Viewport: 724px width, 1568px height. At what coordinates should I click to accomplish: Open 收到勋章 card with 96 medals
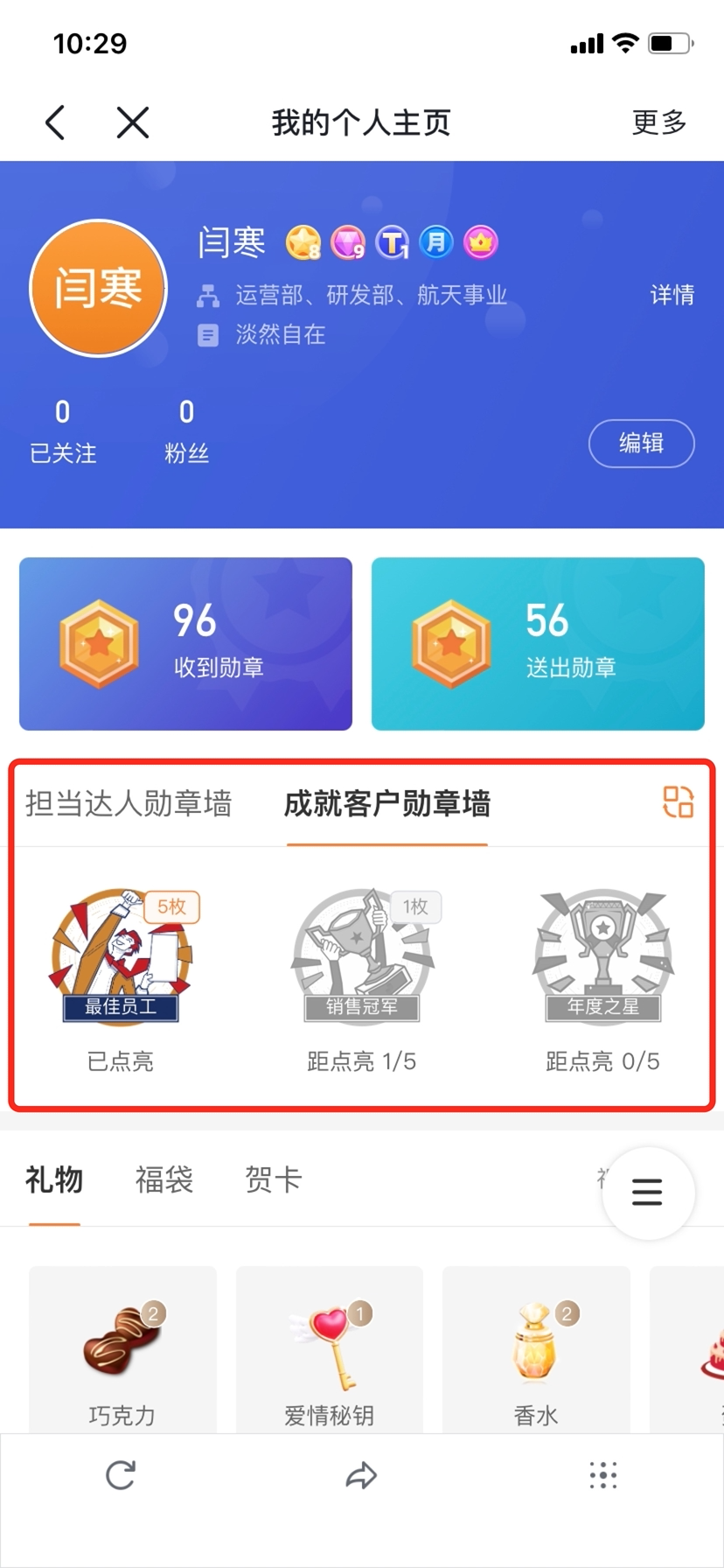click(x=185, y=644)
